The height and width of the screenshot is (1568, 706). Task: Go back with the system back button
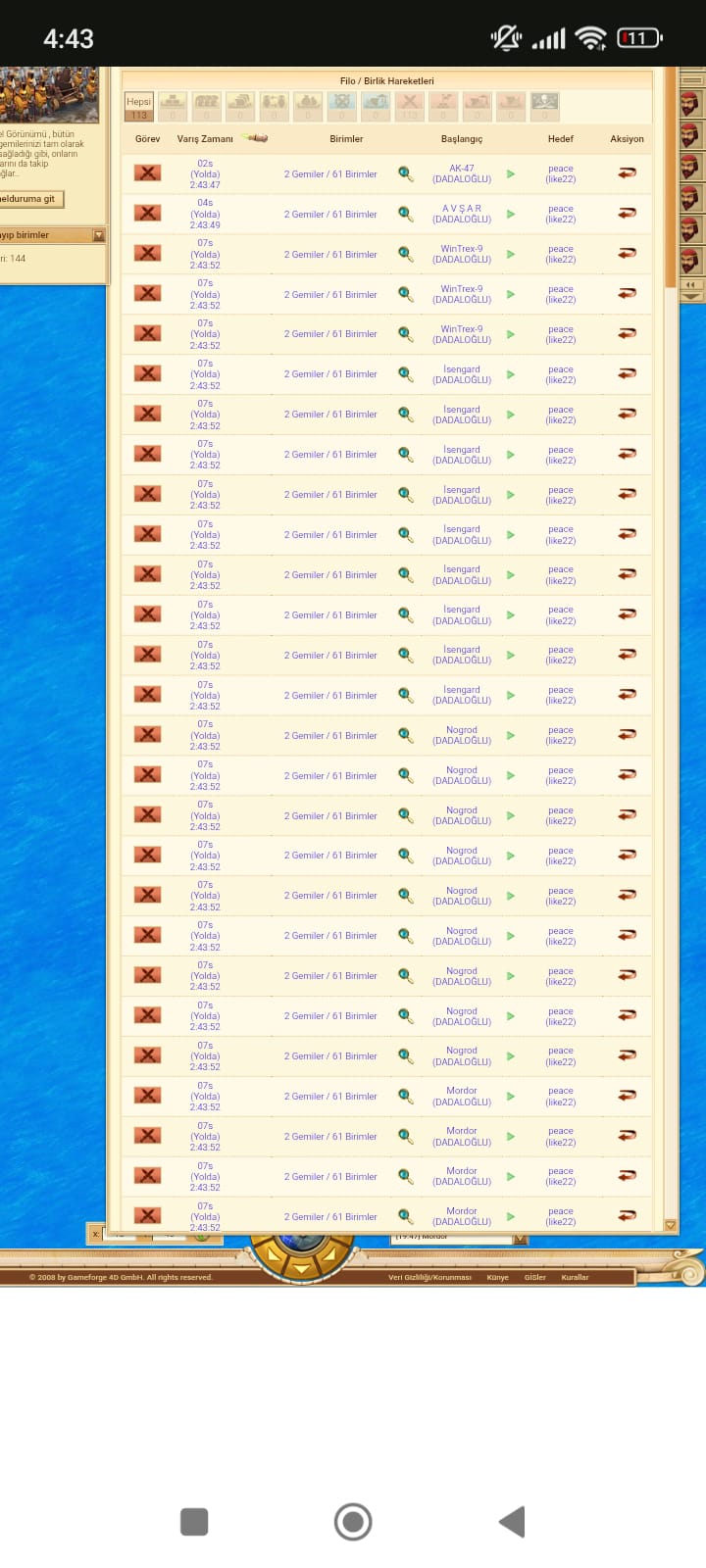tap(512, 1522)
